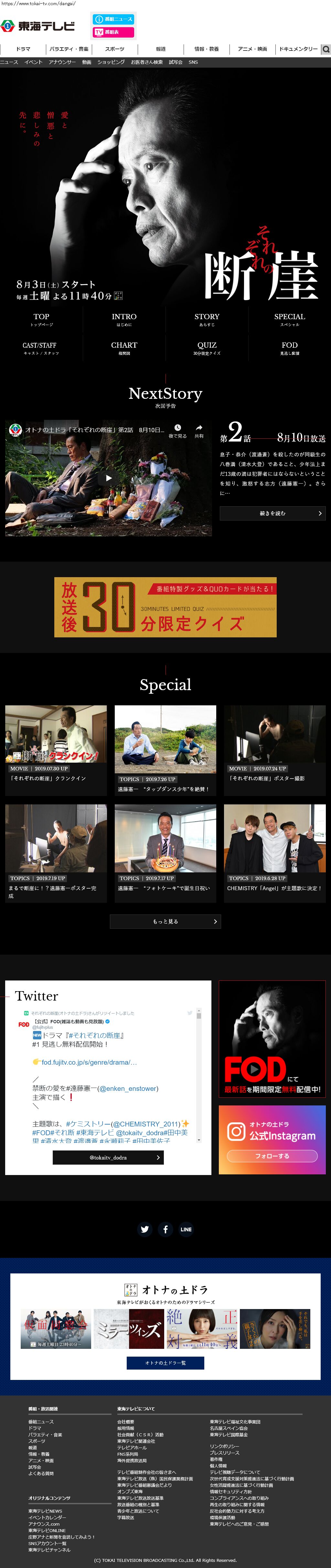Open the CAST/STAFF page
This screenshot has height=1568, width=331.
coord(41,348)
